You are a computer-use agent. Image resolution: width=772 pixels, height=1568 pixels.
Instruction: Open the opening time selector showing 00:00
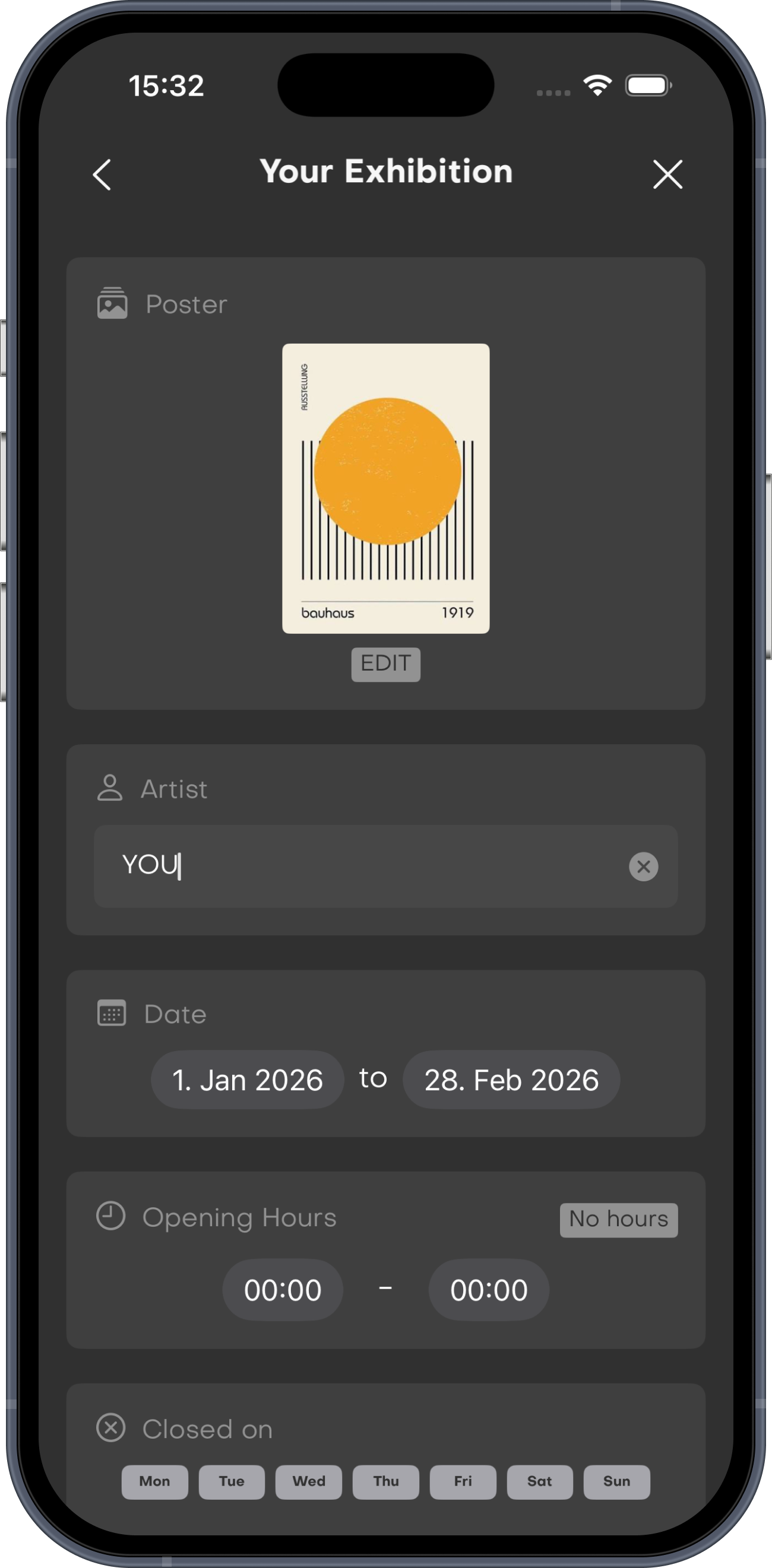pyautogui.click(x=283, y=1288)
